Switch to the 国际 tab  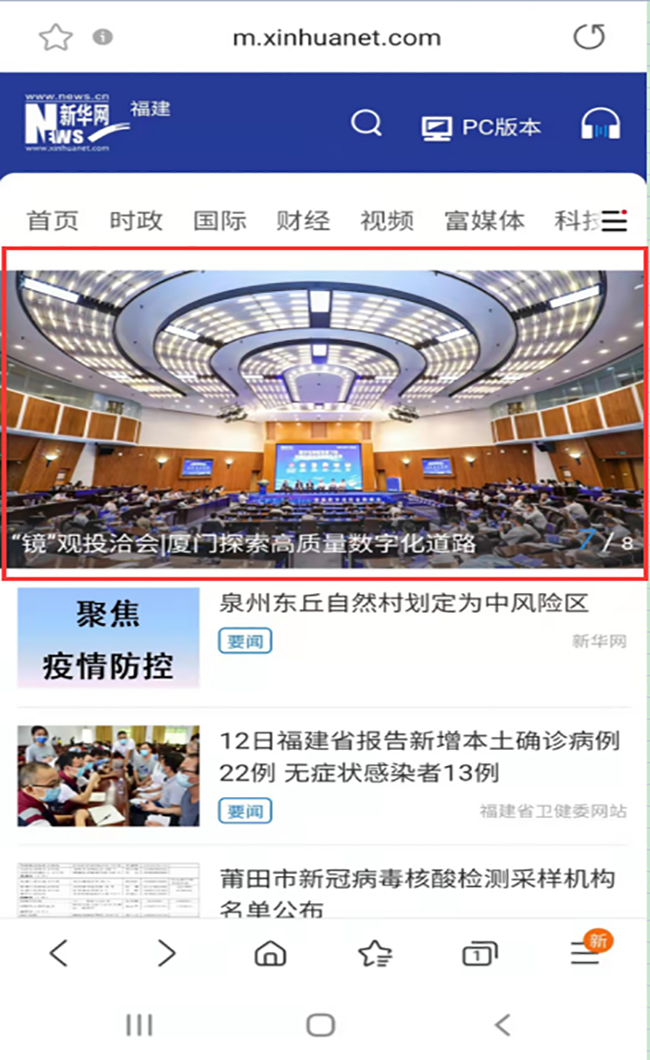click(219, 221)
